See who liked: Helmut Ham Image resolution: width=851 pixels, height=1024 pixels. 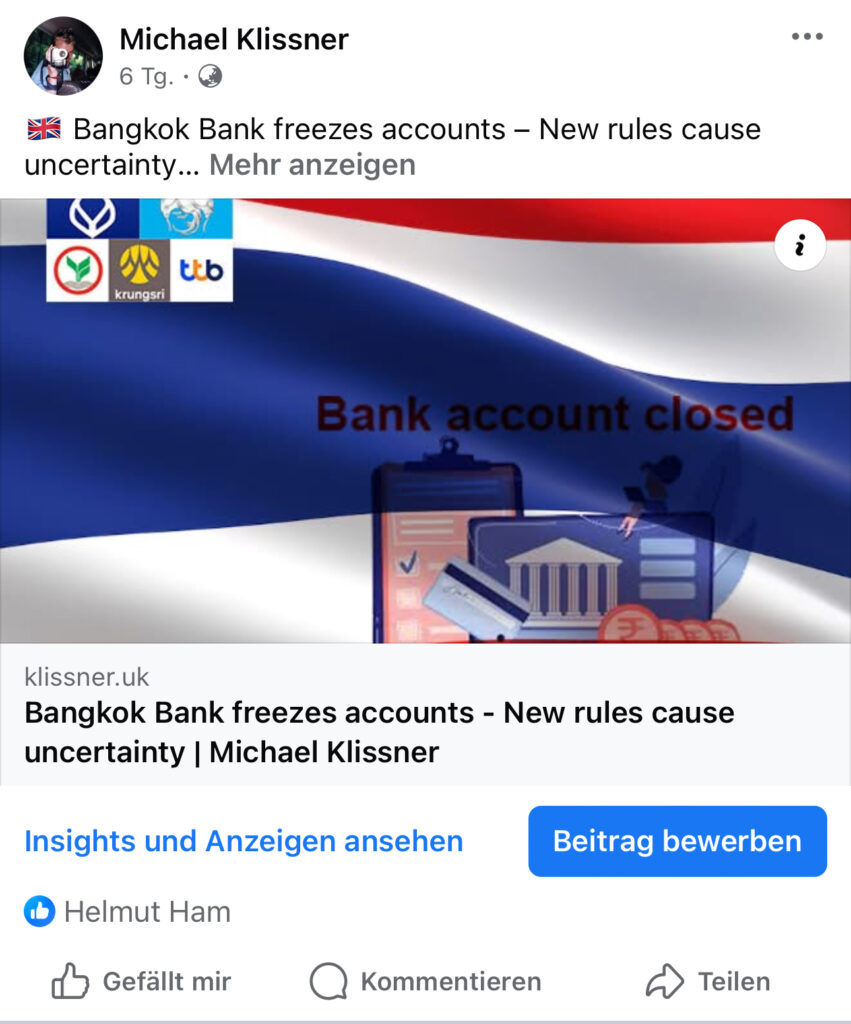[146, 911]
